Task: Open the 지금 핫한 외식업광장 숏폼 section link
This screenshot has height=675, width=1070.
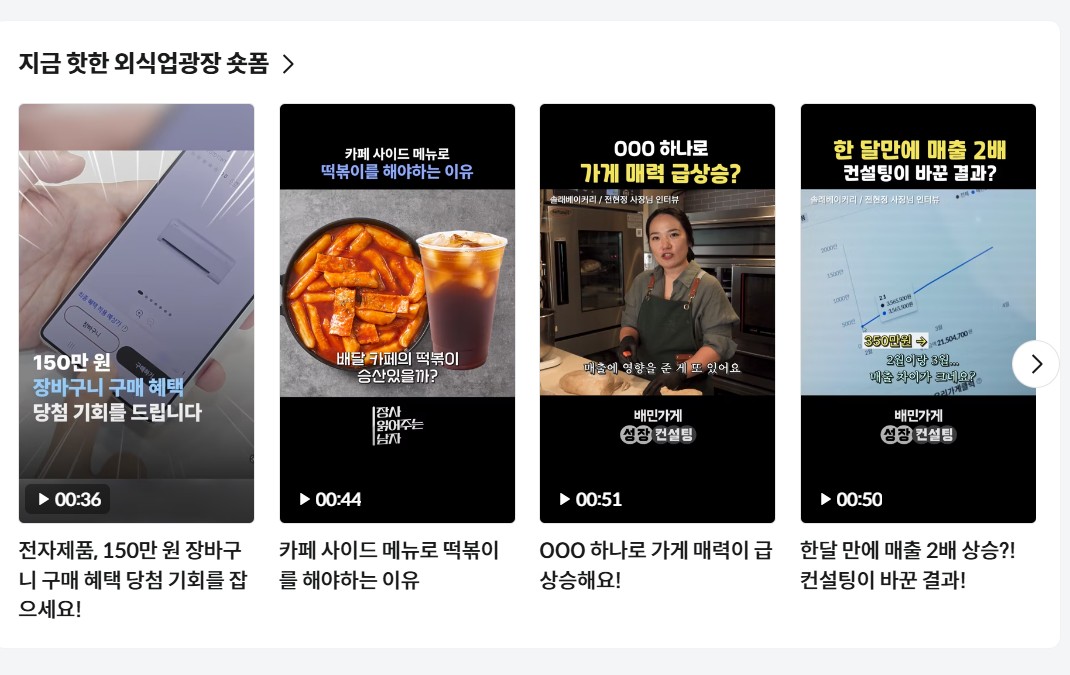Action: point(157,64)
